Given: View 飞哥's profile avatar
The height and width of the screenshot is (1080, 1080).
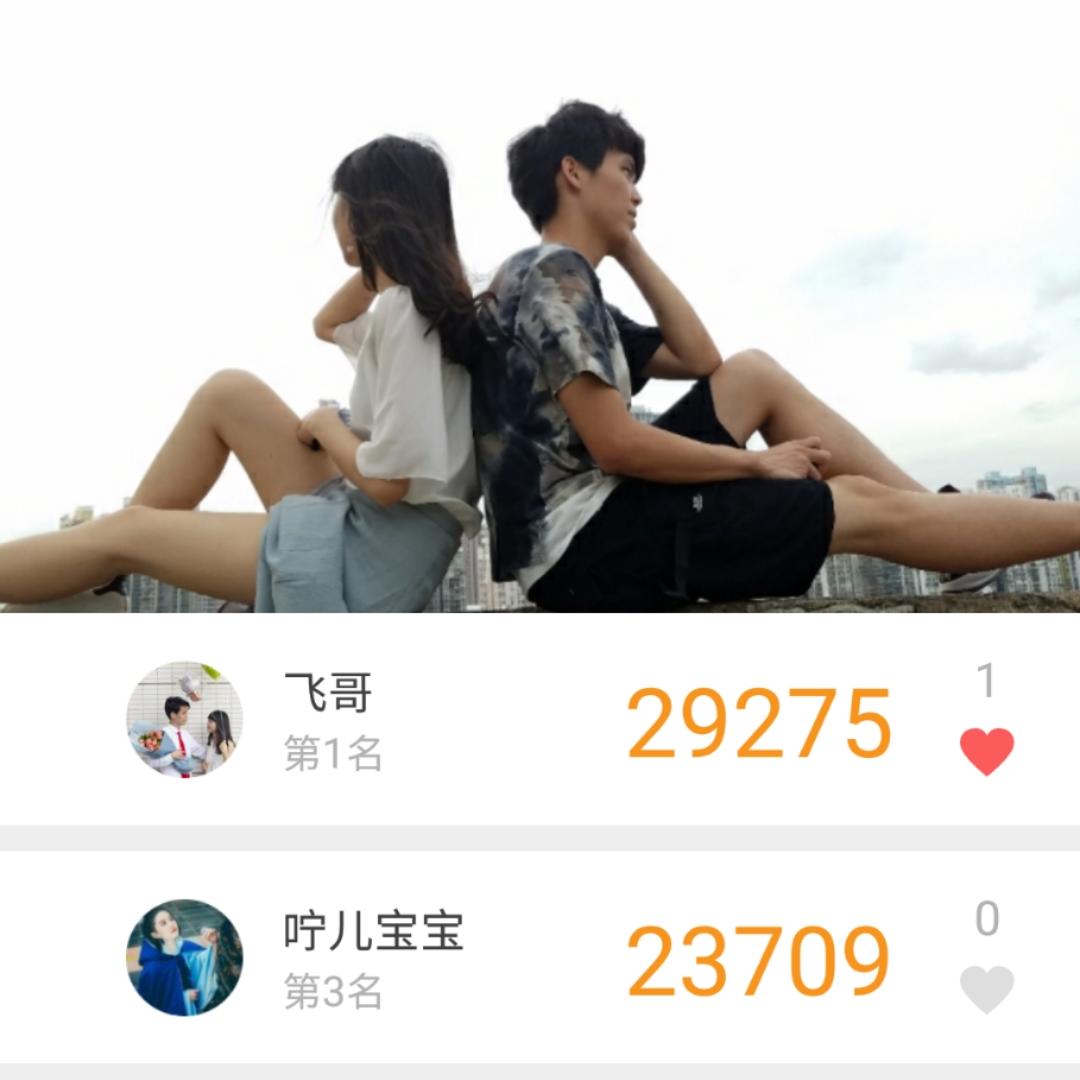Looking at the screenshot, I should coord(184,720).
